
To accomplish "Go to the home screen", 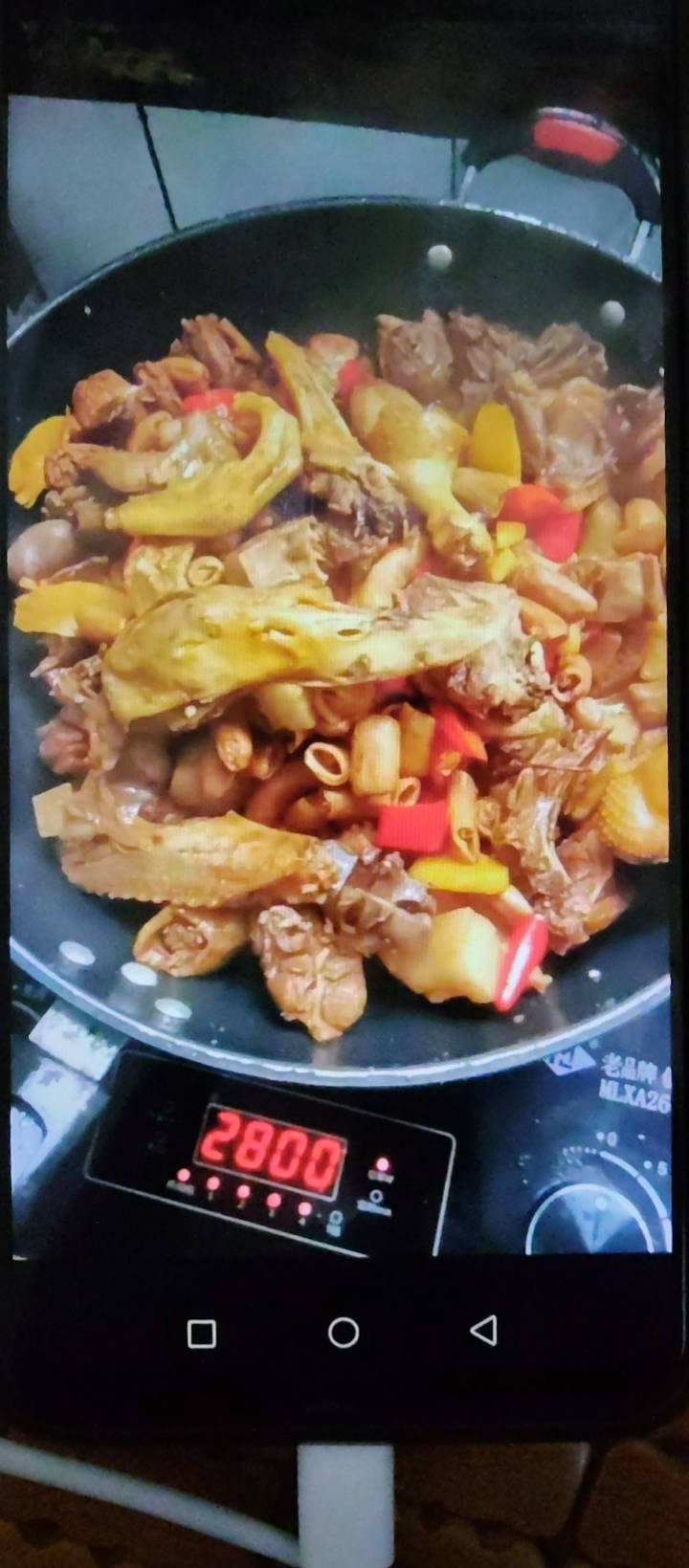I will click(x=343, y=1332).
